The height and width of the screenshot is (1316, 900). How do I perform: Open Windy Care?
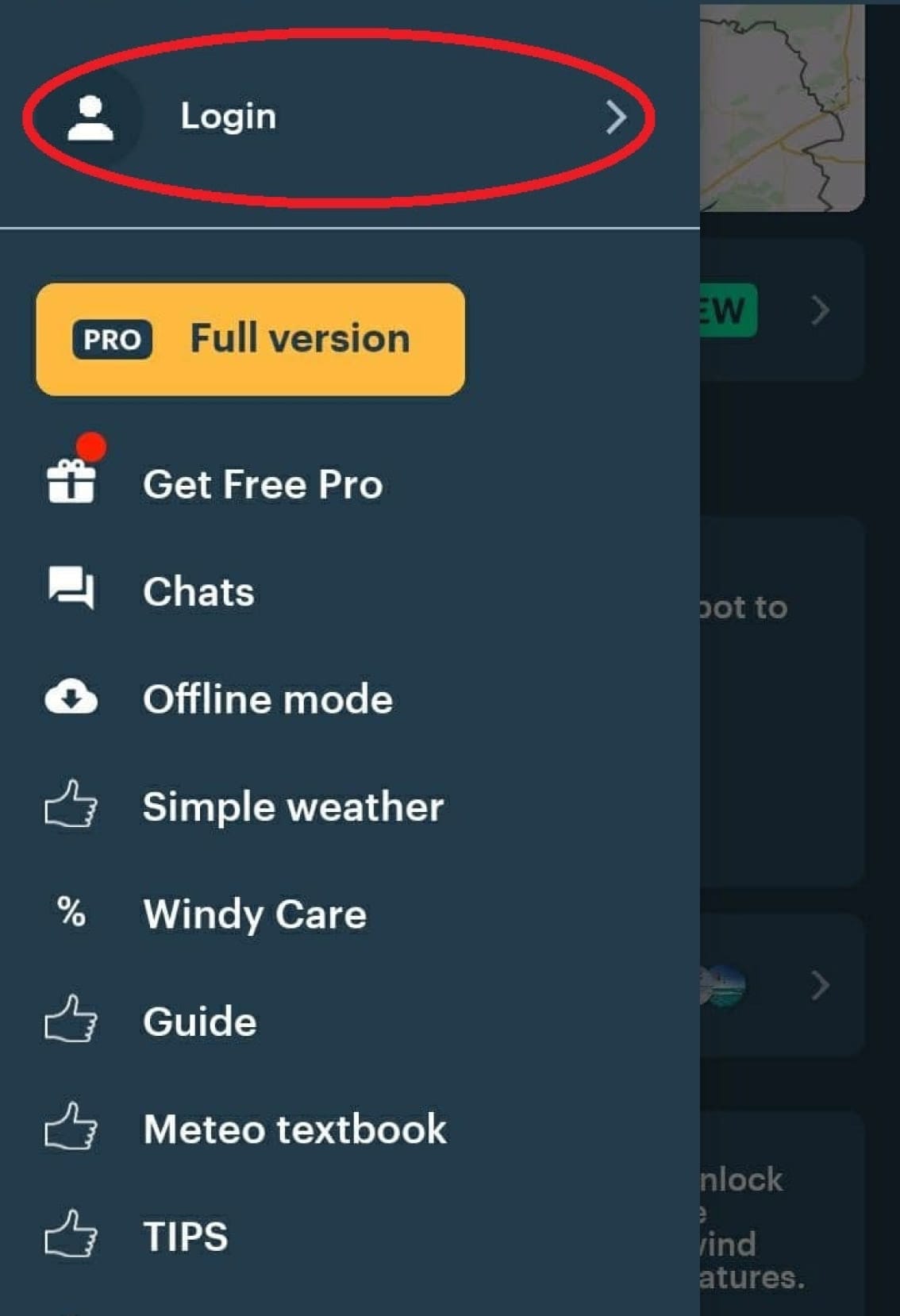254,914
